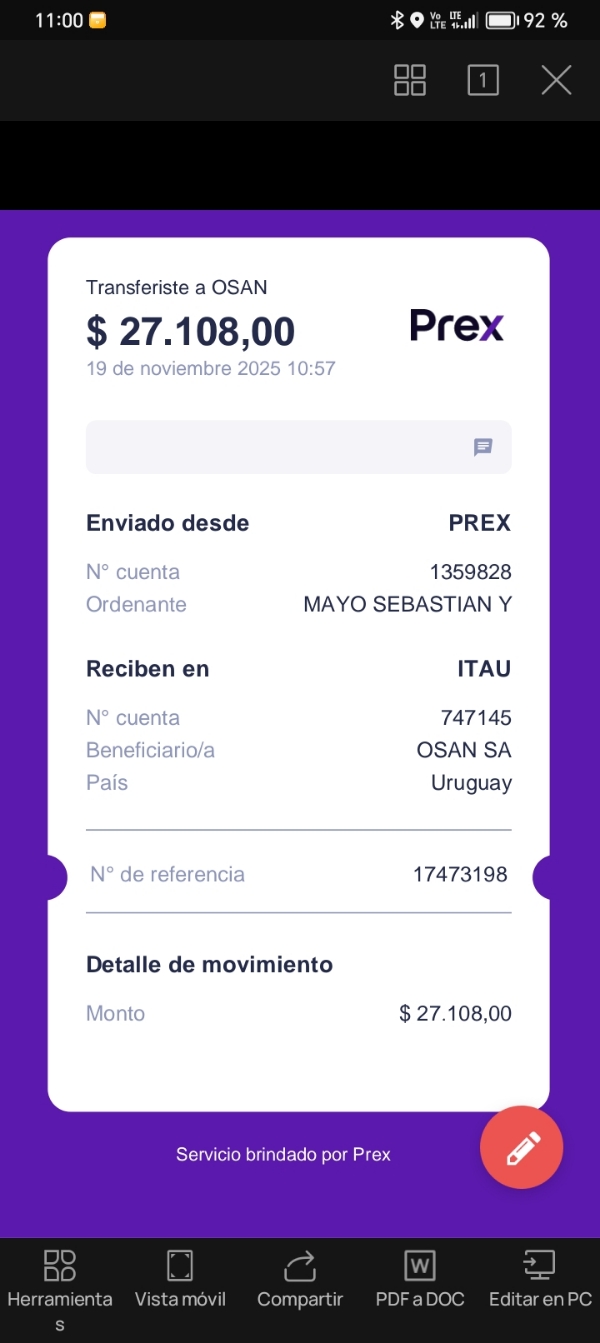Image resolution: width=600 pixels, height=1343 pixels.
Task: Open the page number indicator
Action: tap(483, 80)
